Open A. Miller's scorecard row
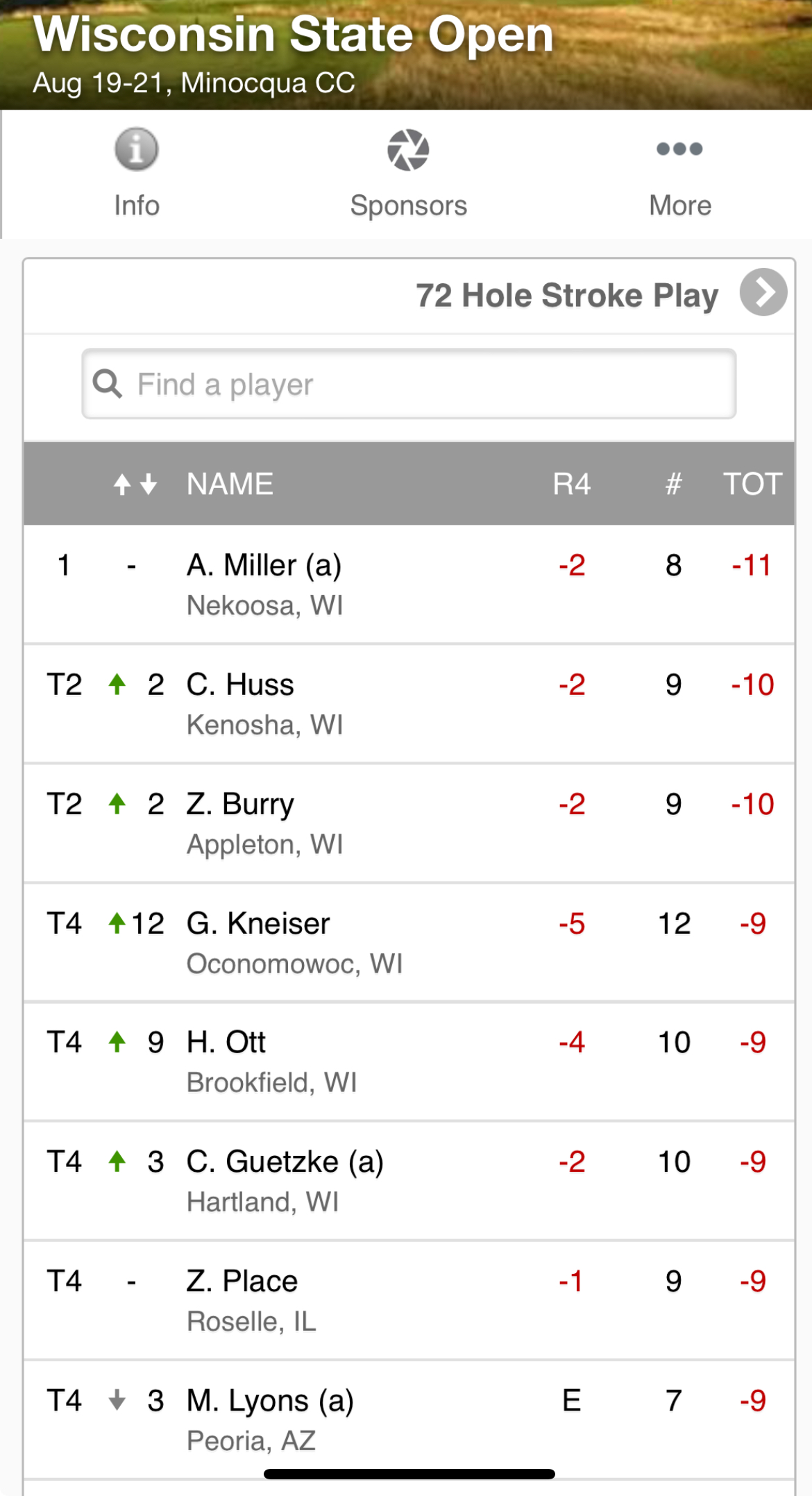This screenshot has width=812, height=1496. (409, 585)
